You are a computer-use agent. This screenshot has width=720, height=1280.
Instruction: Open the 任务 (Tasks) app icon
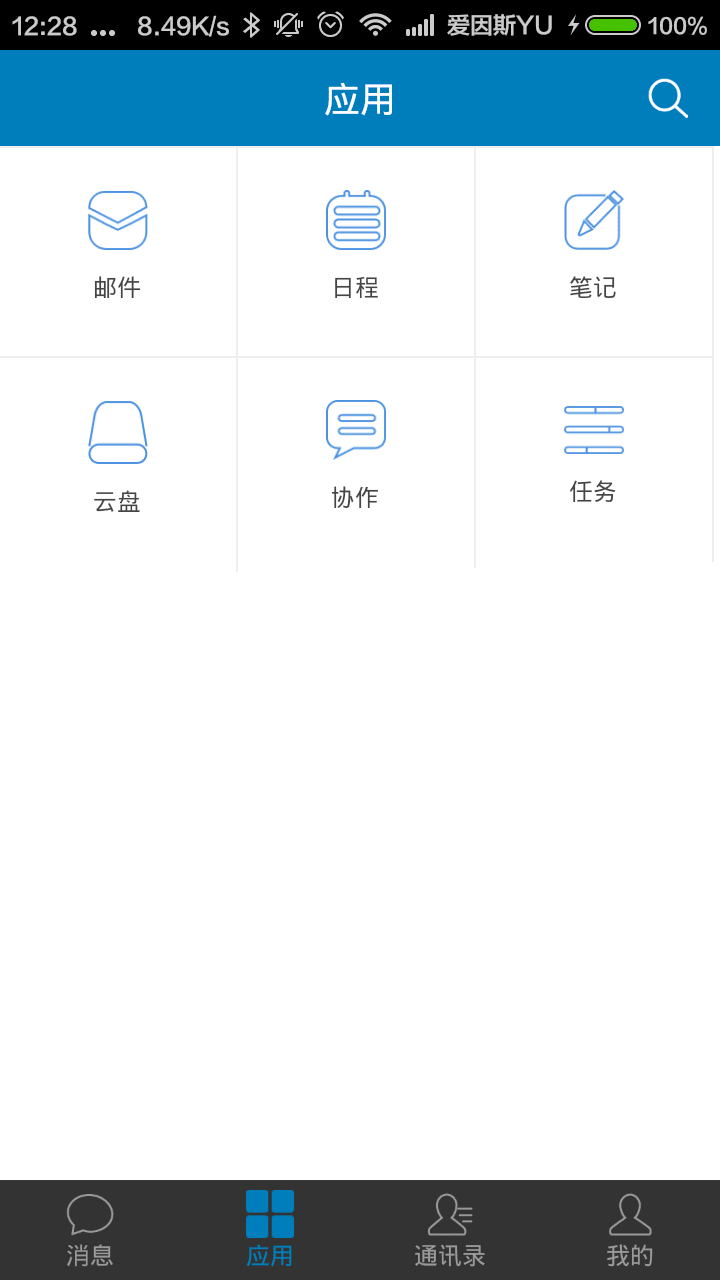click(593, 428)
